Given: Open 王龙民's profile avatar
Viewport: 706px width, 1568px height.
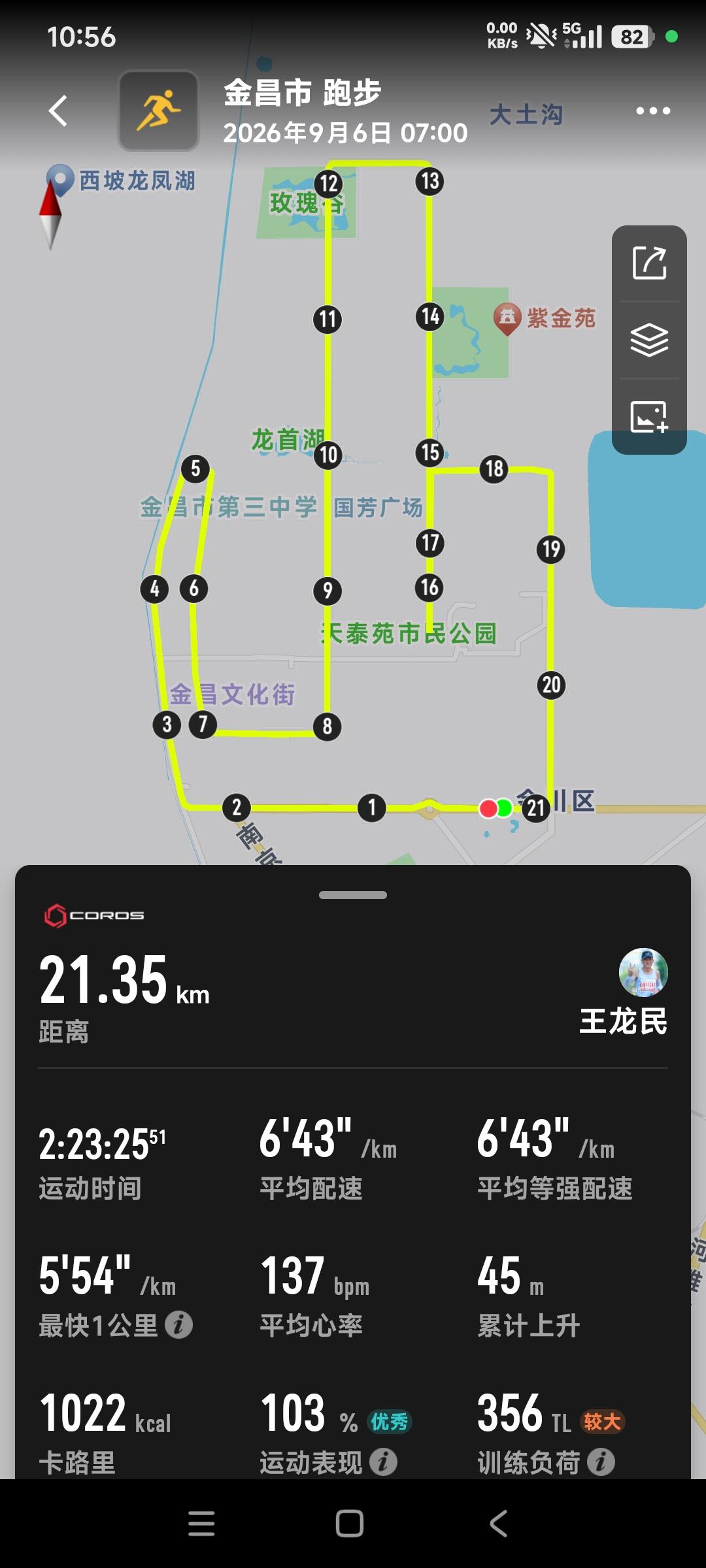Looking at the screenshot, I should (x=643, y=972).
